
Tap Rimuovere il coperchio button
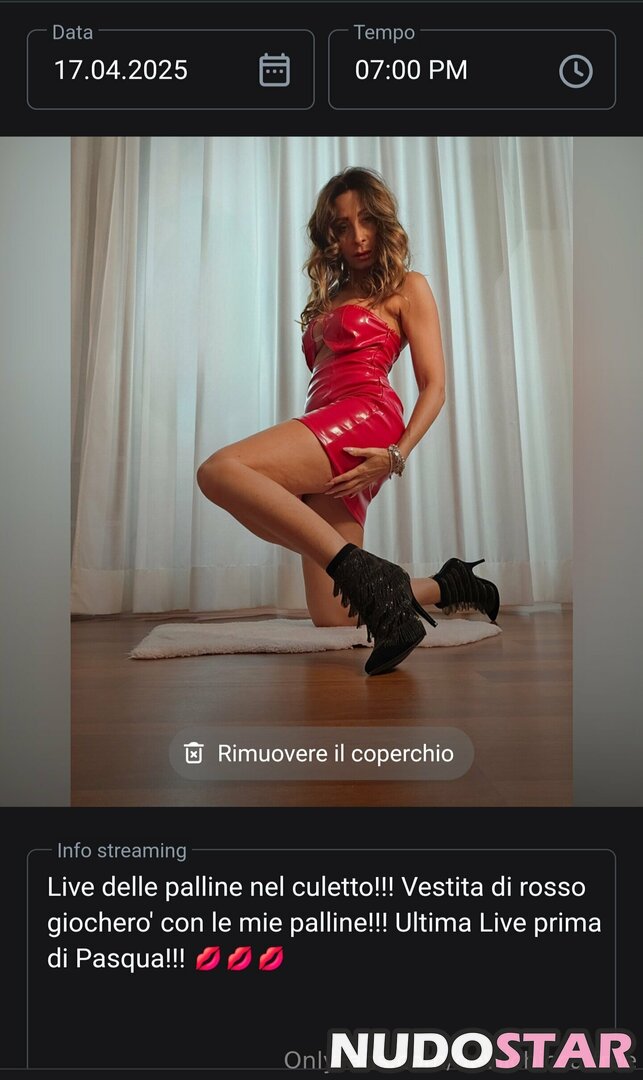click(x=321, y=753)
